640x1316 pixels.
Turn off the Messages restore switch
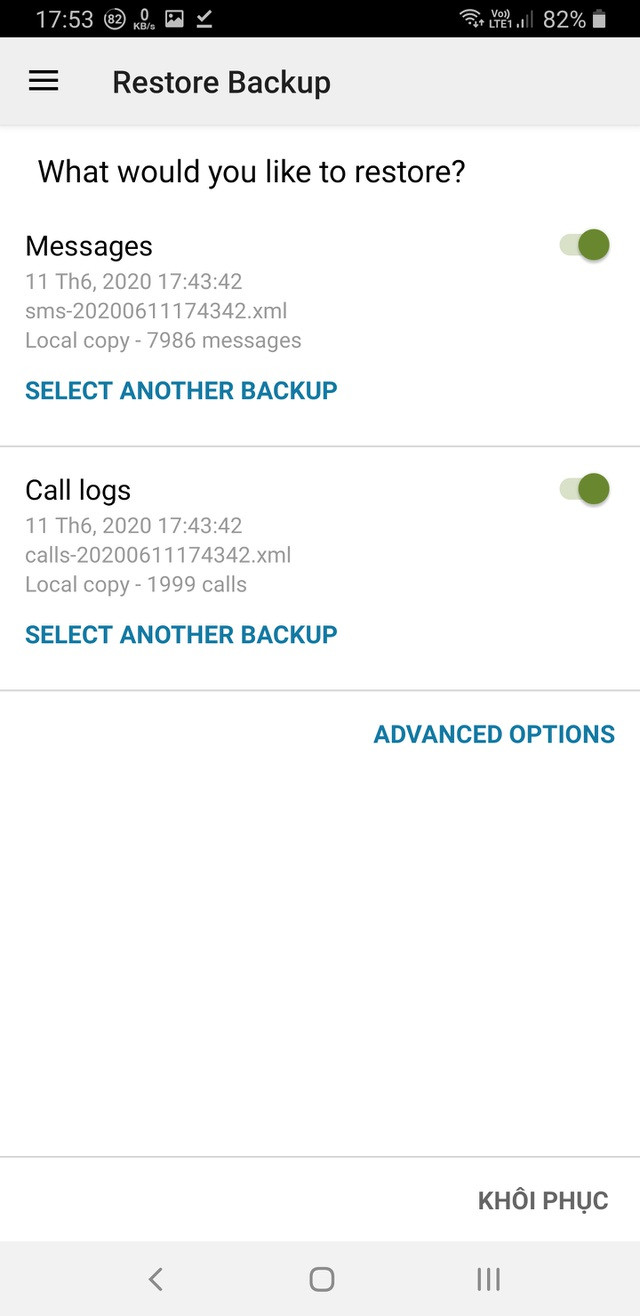pyautogui.click(x=586, y=245)
